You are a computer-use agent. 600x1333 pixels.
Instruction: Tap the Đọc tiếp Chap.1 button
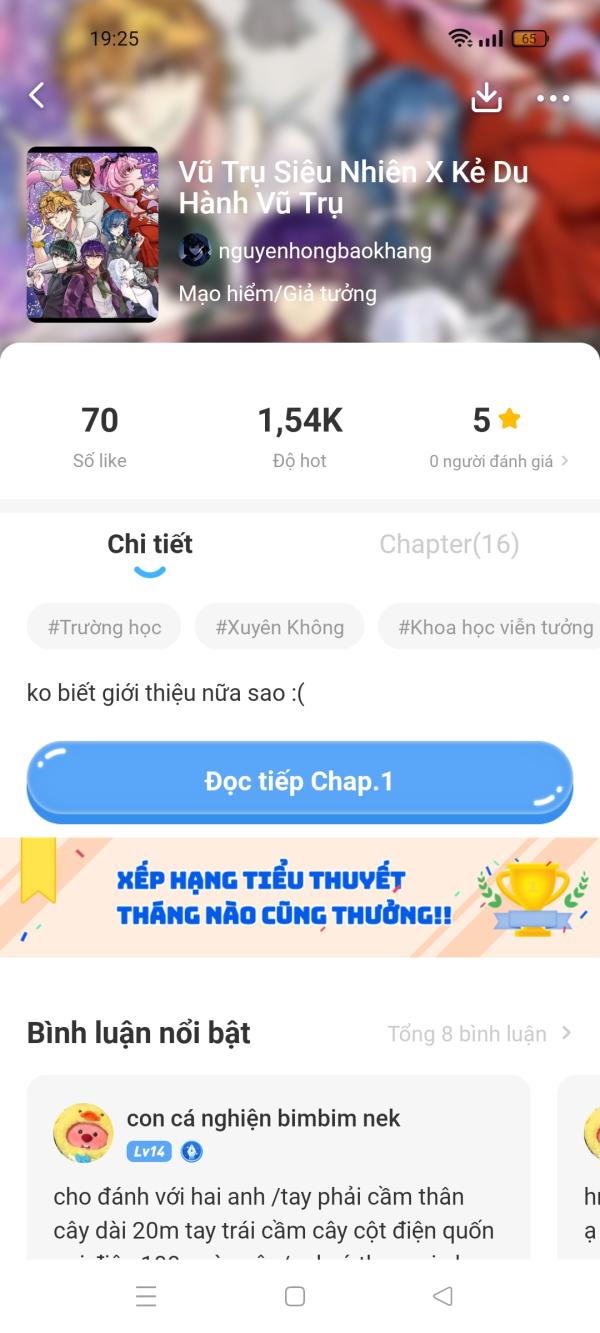pyautogui.click(x=299, y=782)
